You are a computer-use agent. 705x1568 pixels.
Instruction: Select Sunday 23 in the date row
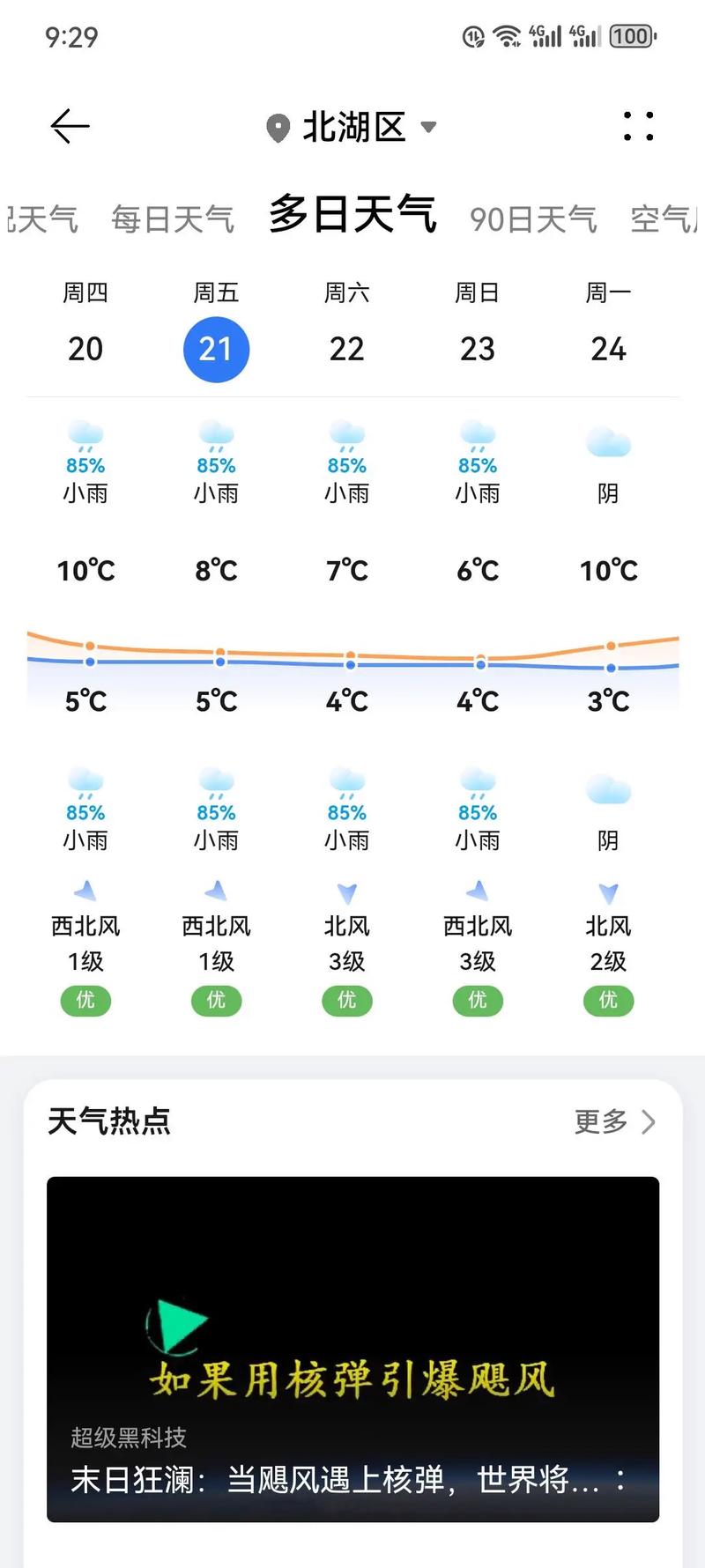[478, 349]
